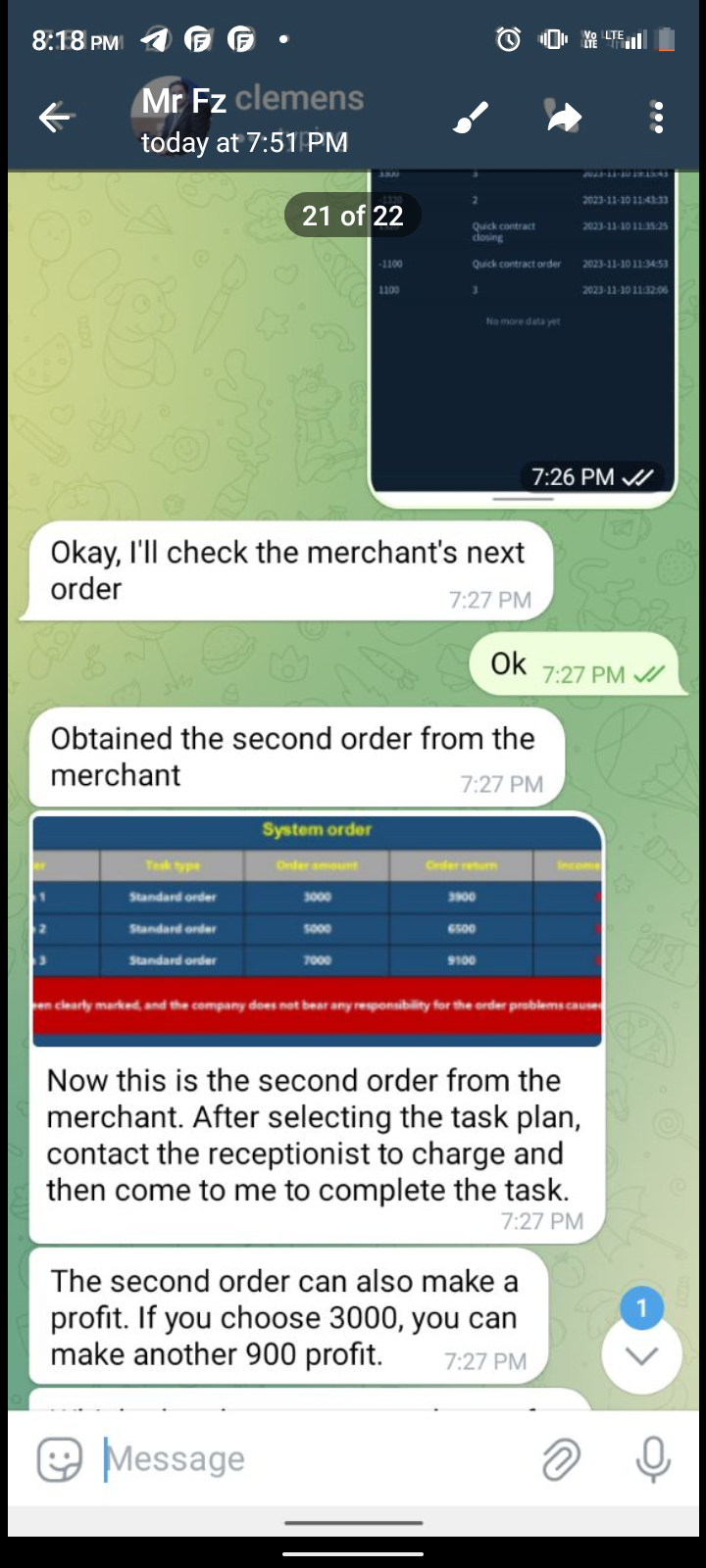The image size is (706, 1568).
Task: Open the brush edit tool
Action: pyautogui.click(x=471, y=118)
